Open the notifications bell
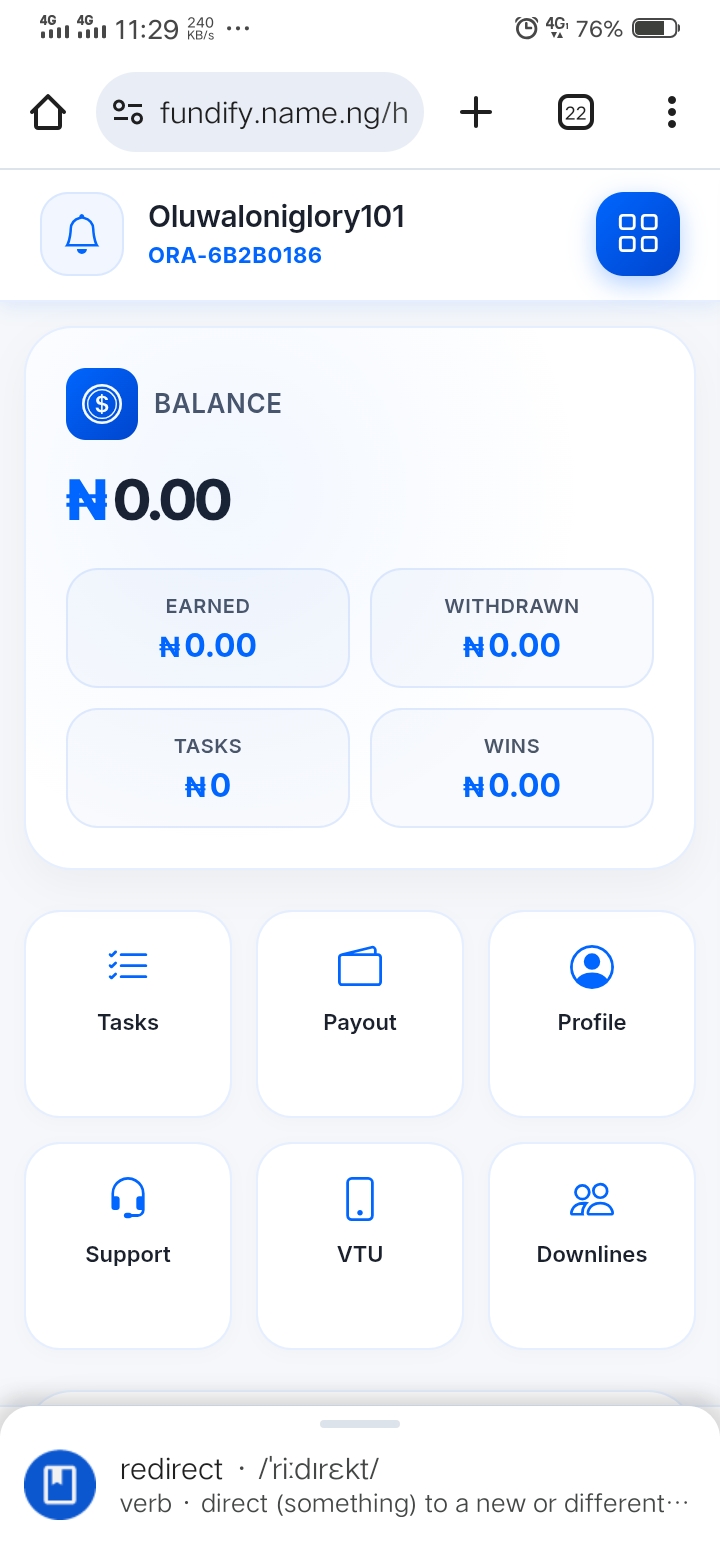Viewport: 720px width, 1544px height. point(82,234)
